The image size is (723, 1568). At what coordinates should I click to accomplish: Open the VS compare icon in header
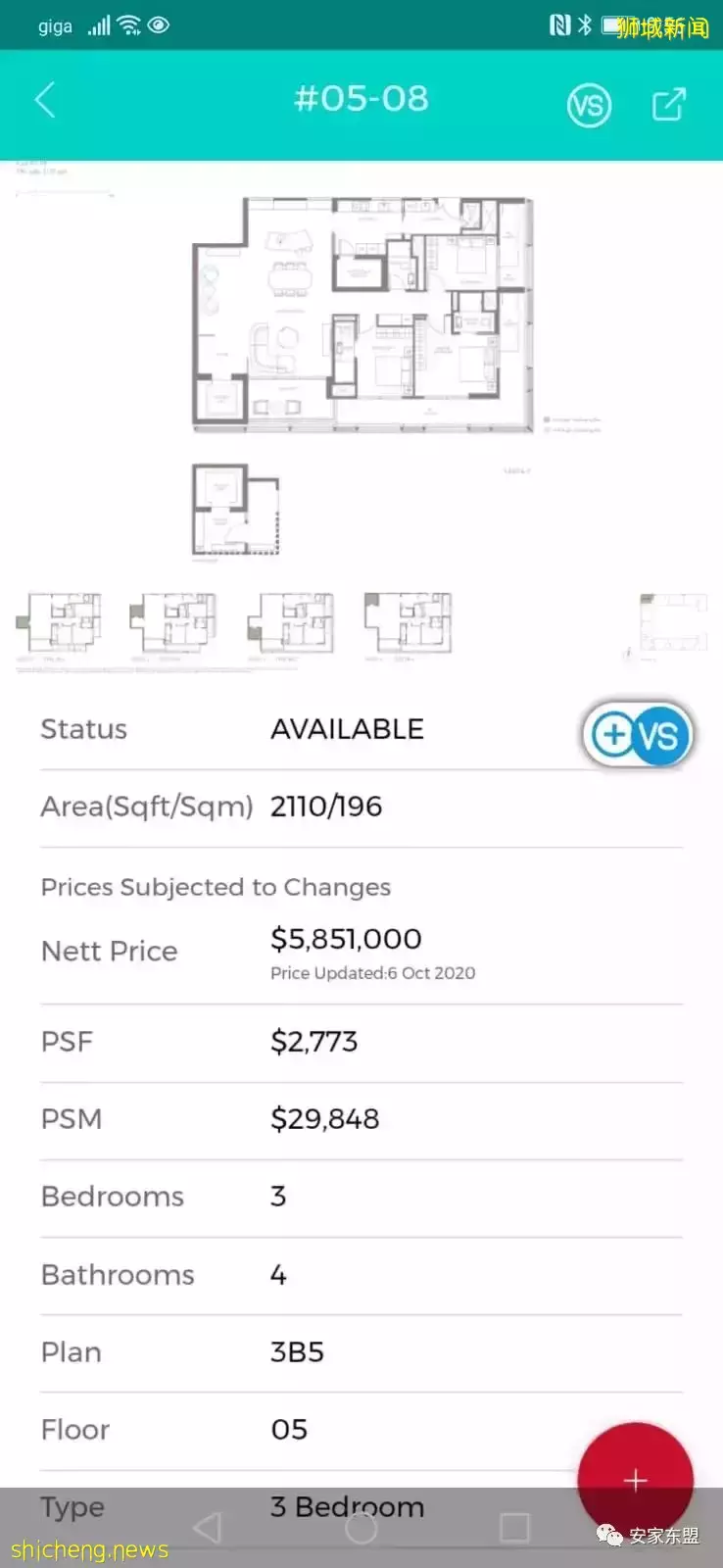point(589,105)
